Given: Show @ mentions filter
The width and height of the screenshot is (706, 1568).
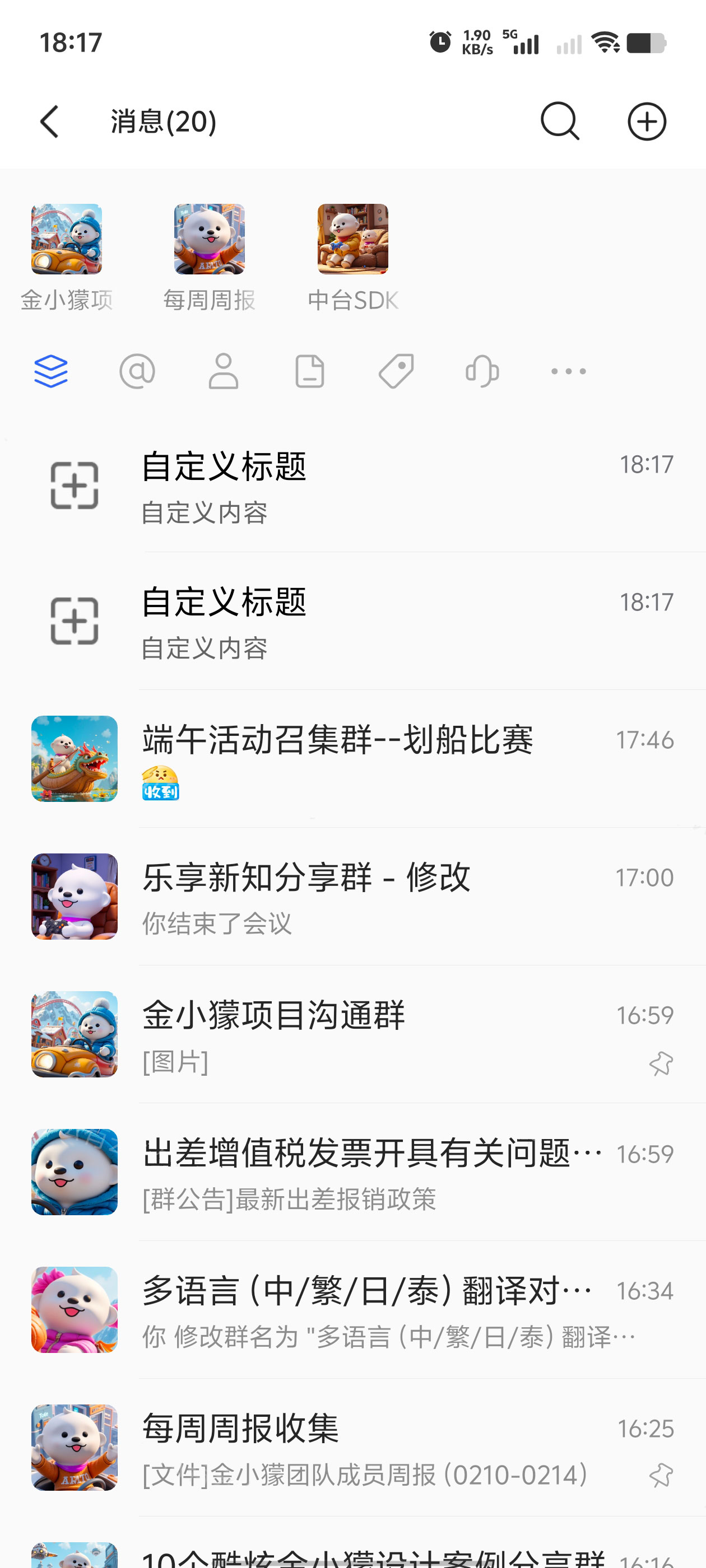Looking at the screenshot, I should (137, 371).
